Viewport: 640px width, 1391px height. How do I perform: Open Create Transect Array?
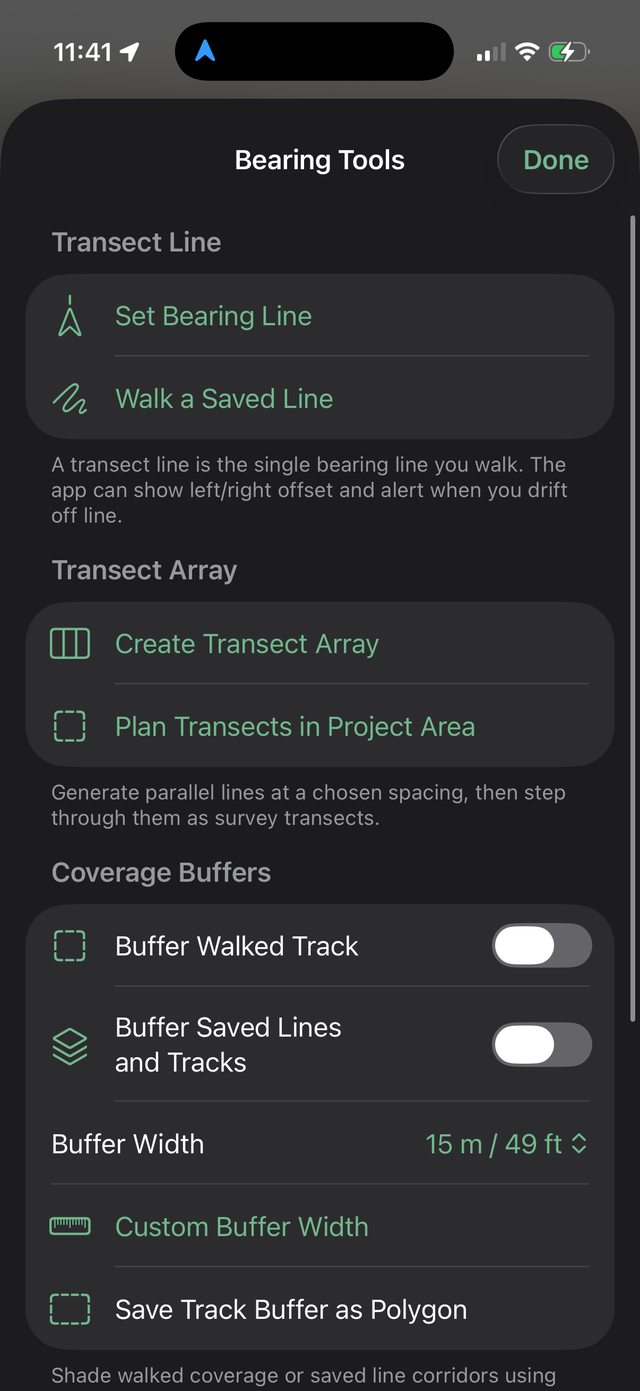[x=320, y=644]
